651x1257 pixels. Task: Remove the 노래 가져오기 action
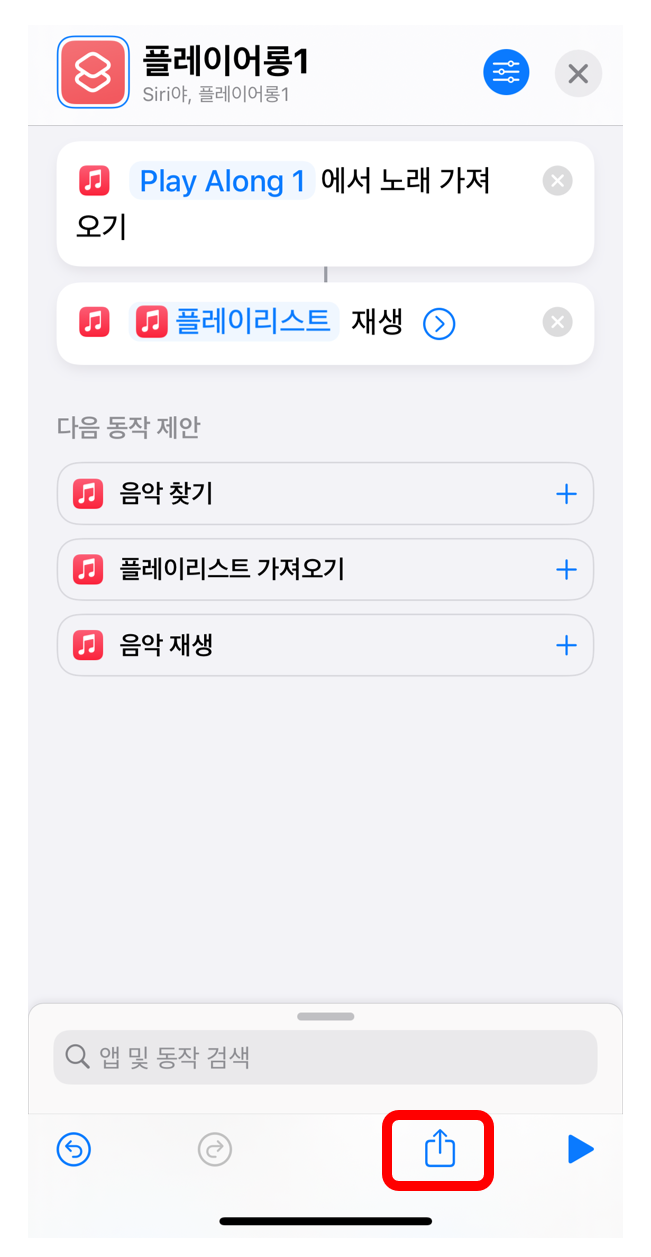[557, 181]
